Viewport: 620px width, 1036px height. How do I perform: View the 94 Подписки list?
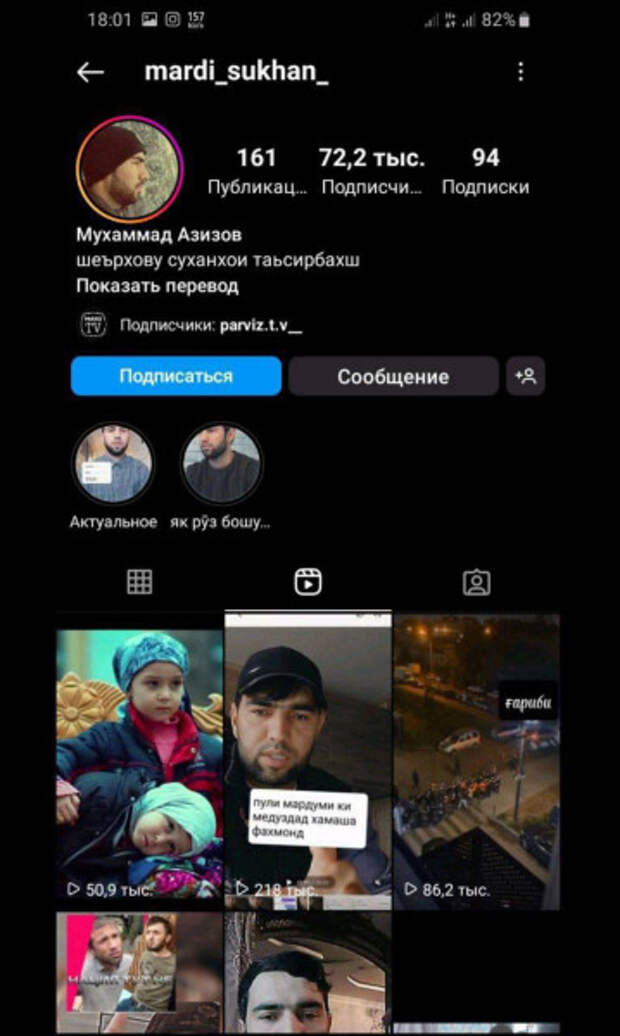pos(485,171)
